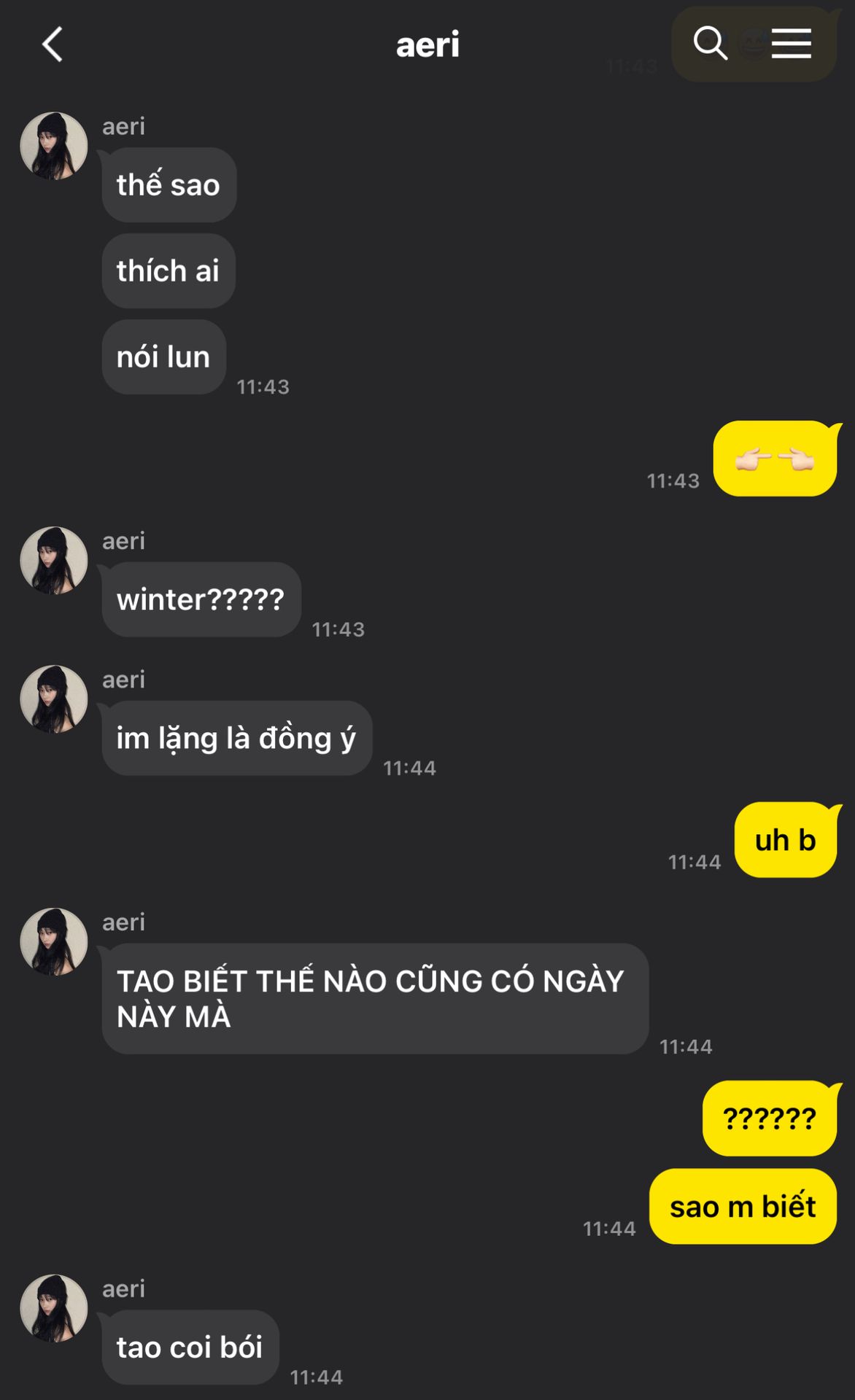Go back from the aeri chat
The image size is (855, 1400).
[x=53, y=44]
